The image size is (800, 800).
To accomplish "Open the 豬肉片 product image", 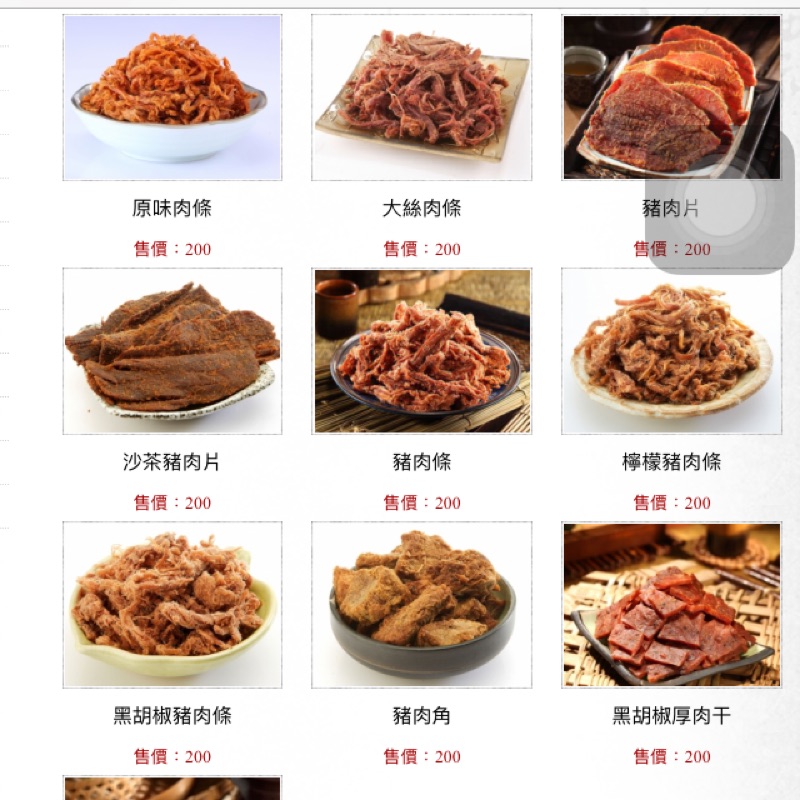I will coord(671,97).
